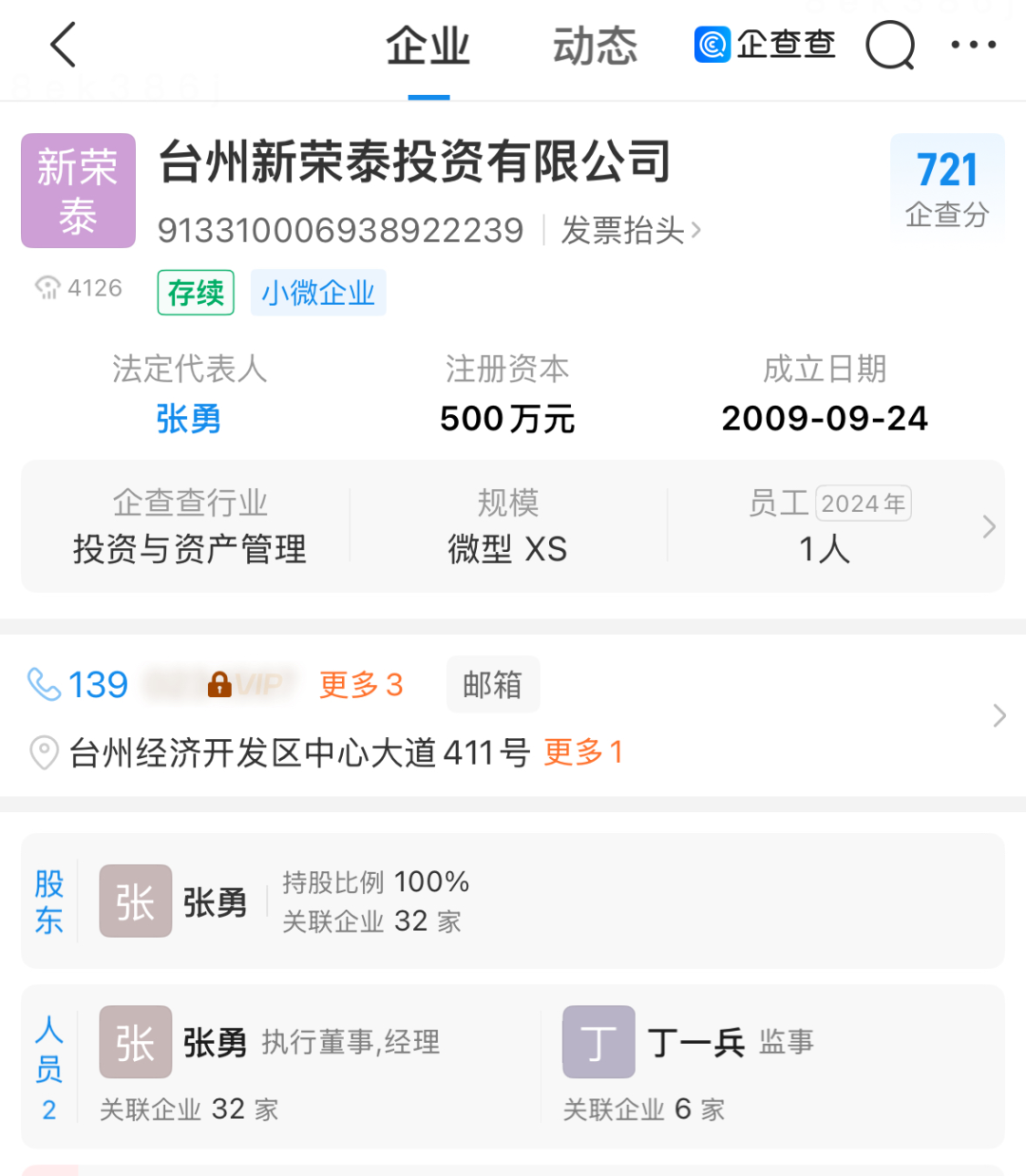This screenshot has height=1176, width=1026.
Task: Open shareholder 张勇 with 100% stake
Action: (215, 901)
